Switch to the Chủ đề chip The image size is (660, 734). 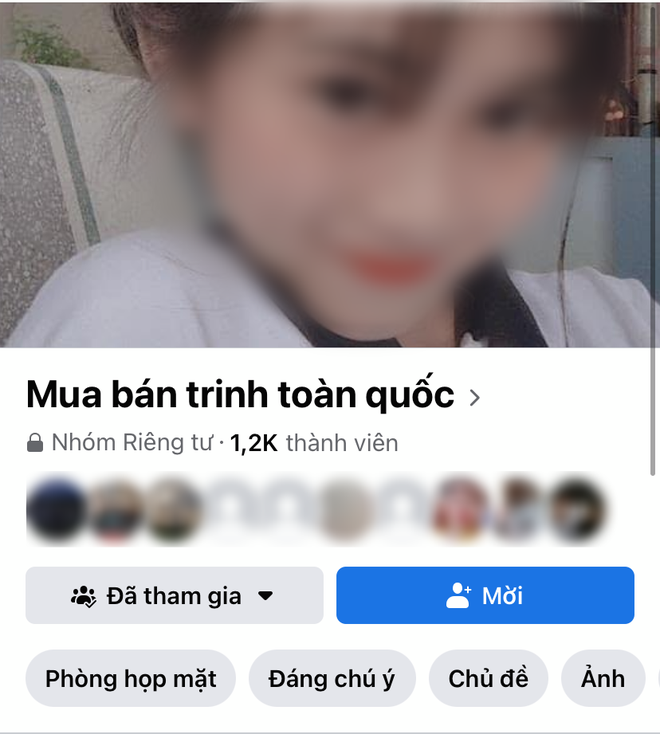488,679
